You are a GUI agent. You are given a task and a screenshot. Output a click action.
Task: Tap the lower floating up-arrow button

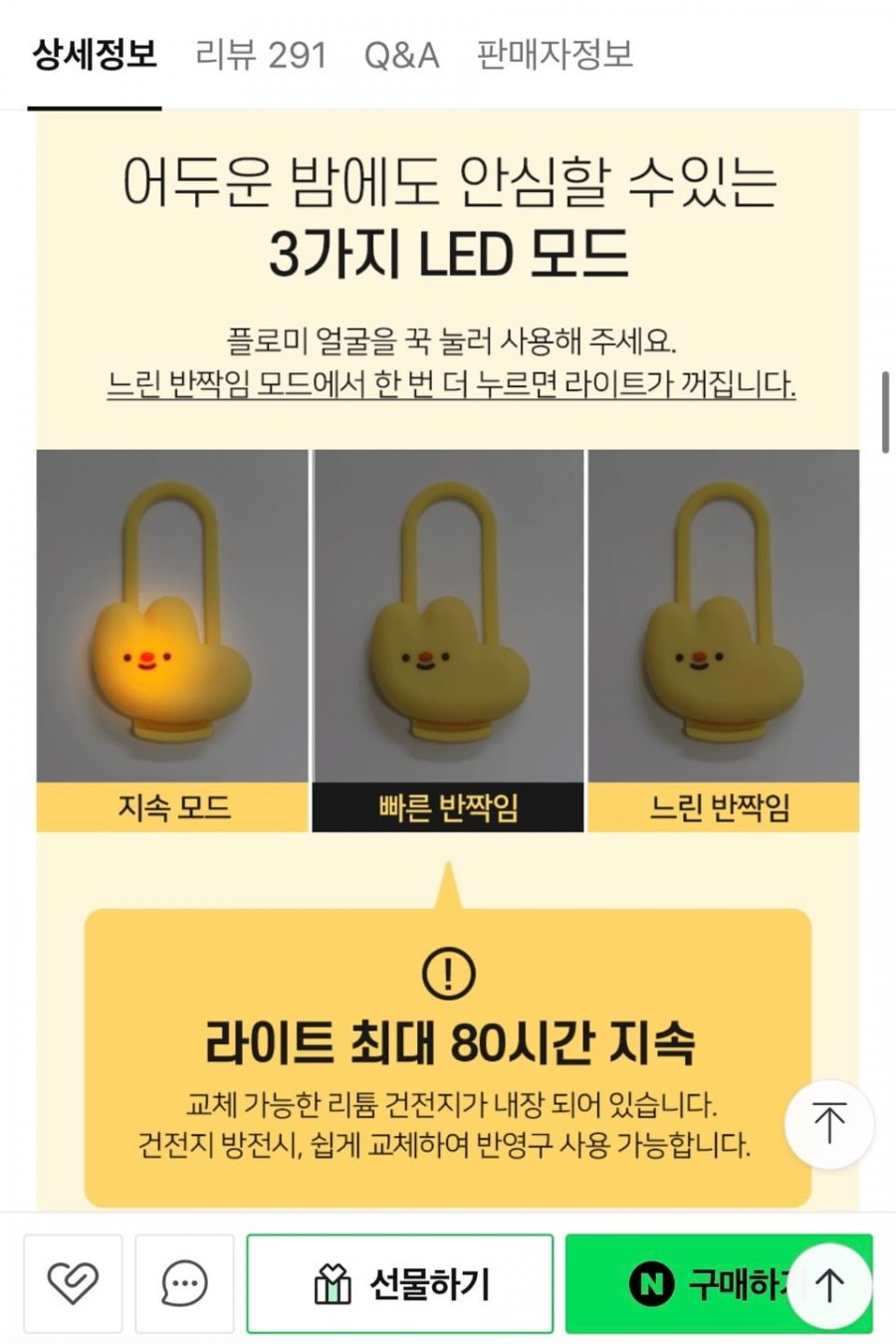pos(829,1284)
